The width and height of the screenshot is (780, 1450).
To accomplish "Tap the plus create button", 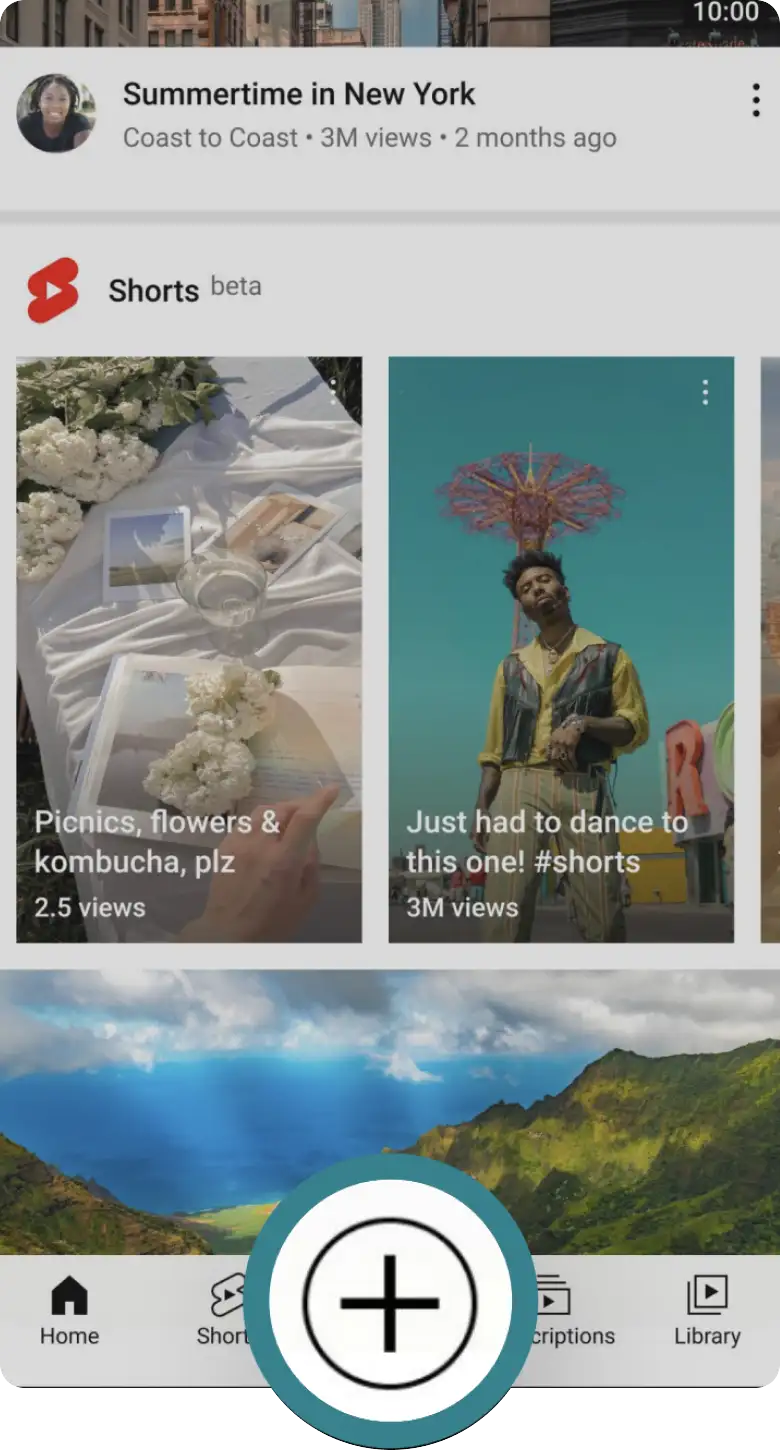I will pyautogui.click(x=390, y=1303).
